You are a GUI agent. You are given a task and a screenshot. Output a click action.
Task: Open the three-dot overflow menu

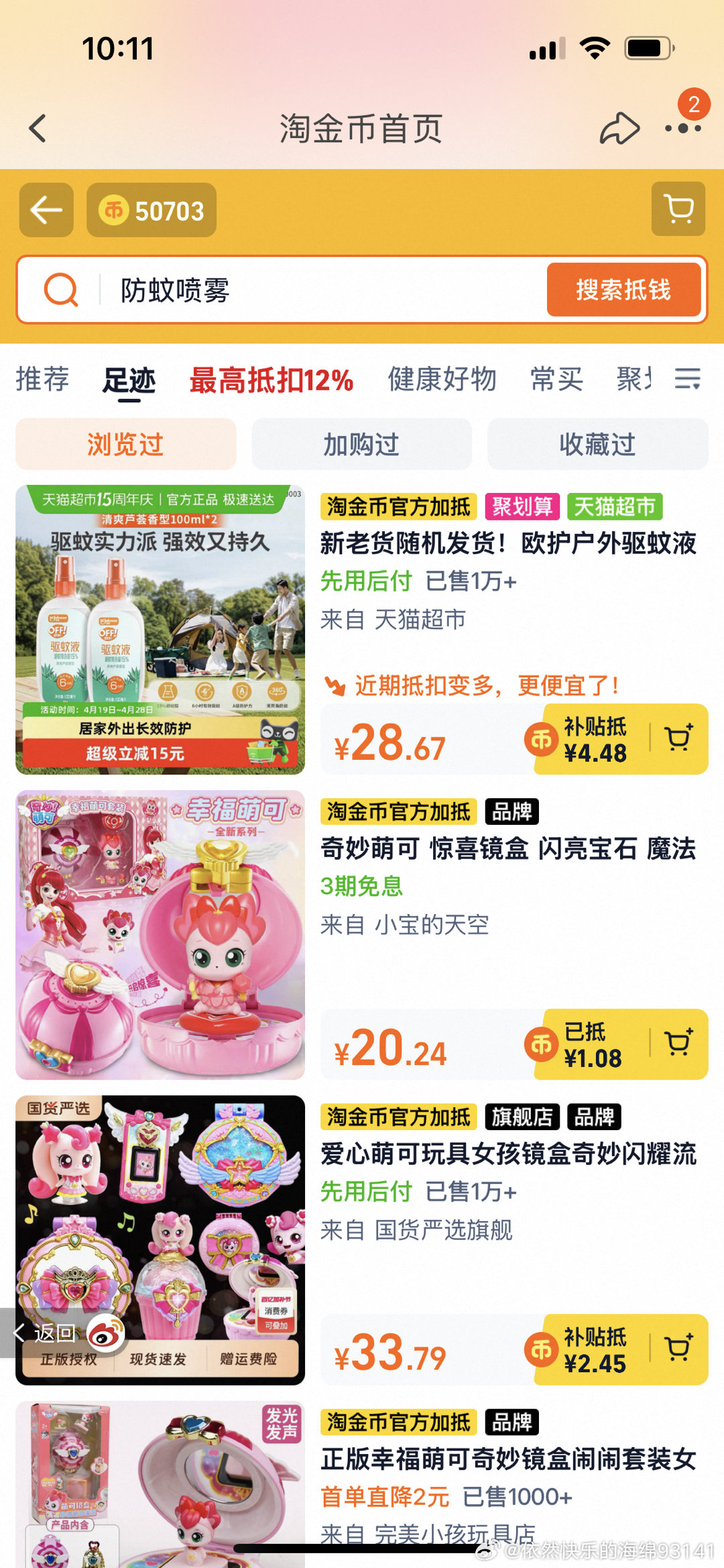click(x=682, y=128)
